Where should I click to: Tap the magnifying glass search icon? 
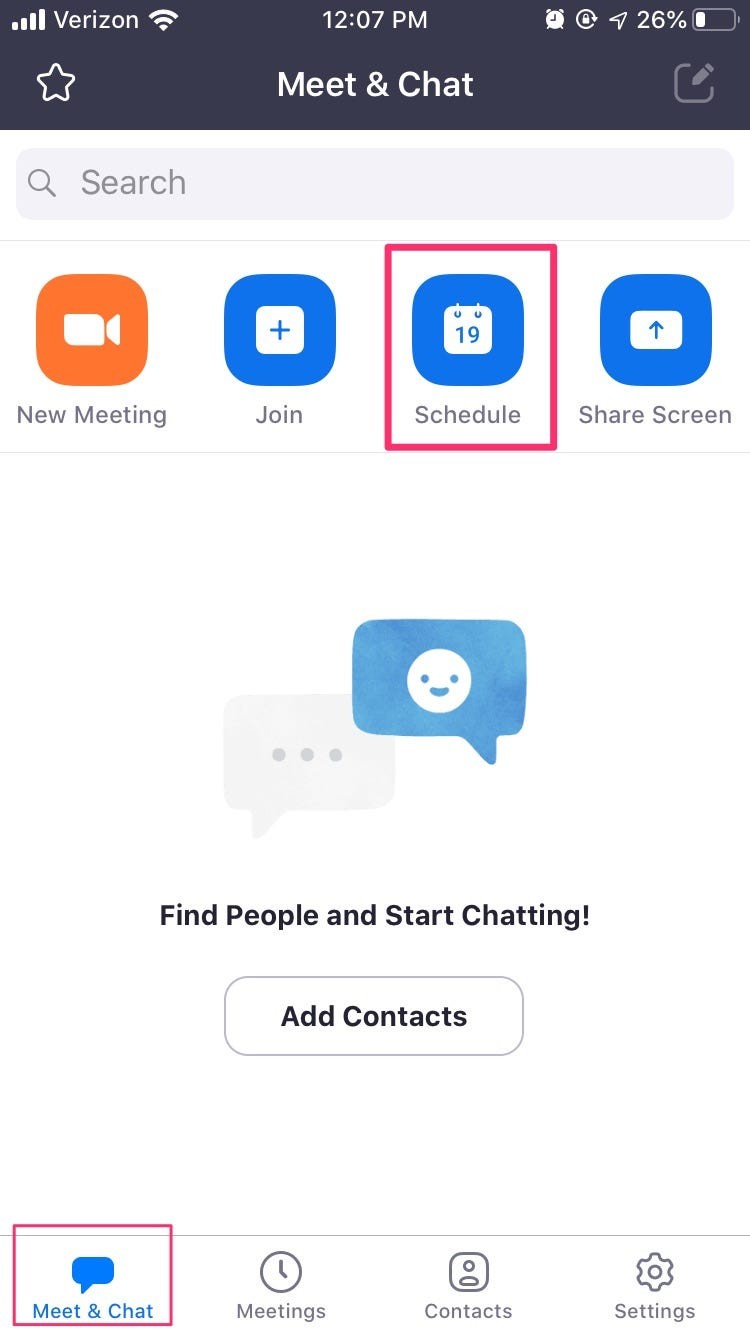(x=41, y=183)
